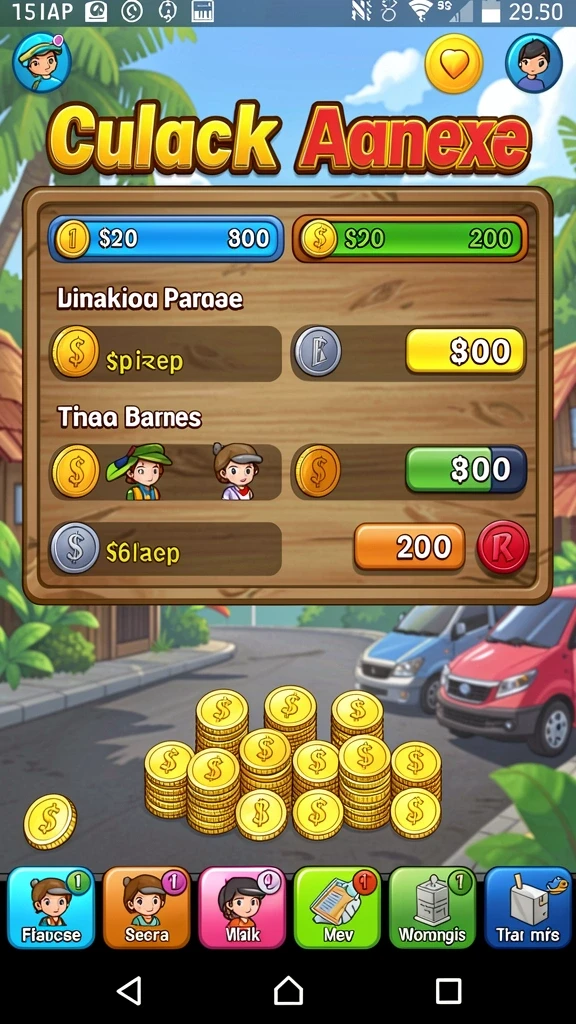Open the pink Mlalk tab
Image resolution: width=576 pixels, height=1024 pixels.
[x=242, y=907]
